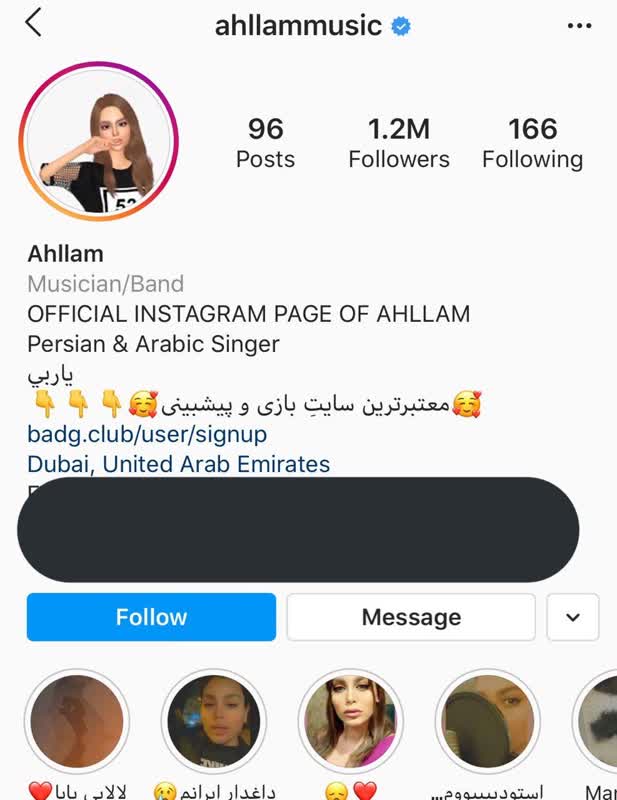Open the Dubai, United Arab Emirates location
The height and width of the screenshot is (800, 617).
point(178,464)
